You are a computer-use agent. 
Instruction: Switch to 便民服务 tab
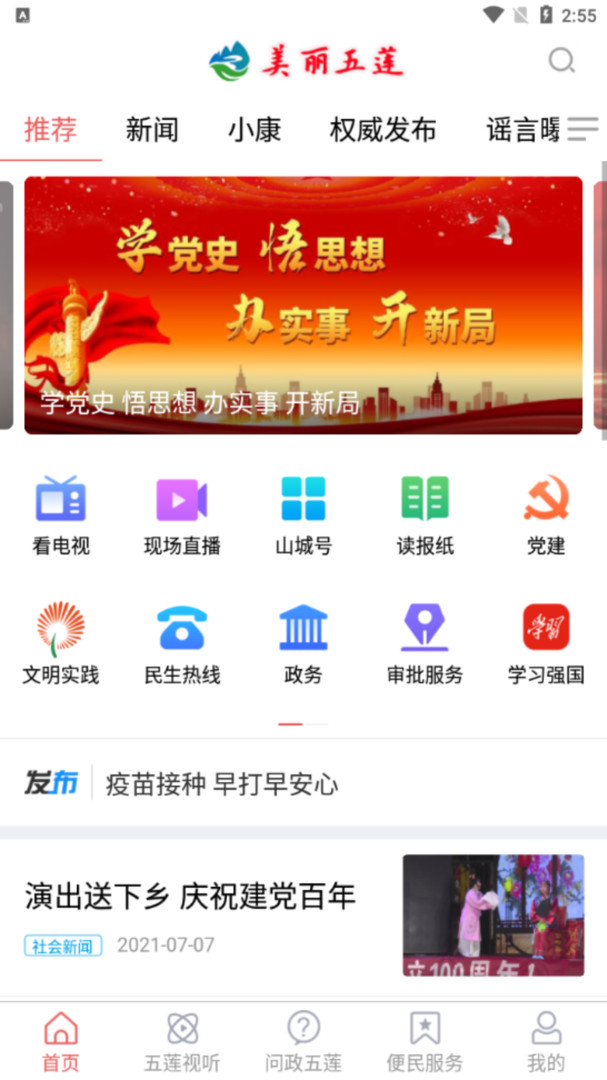point(425,1041)
